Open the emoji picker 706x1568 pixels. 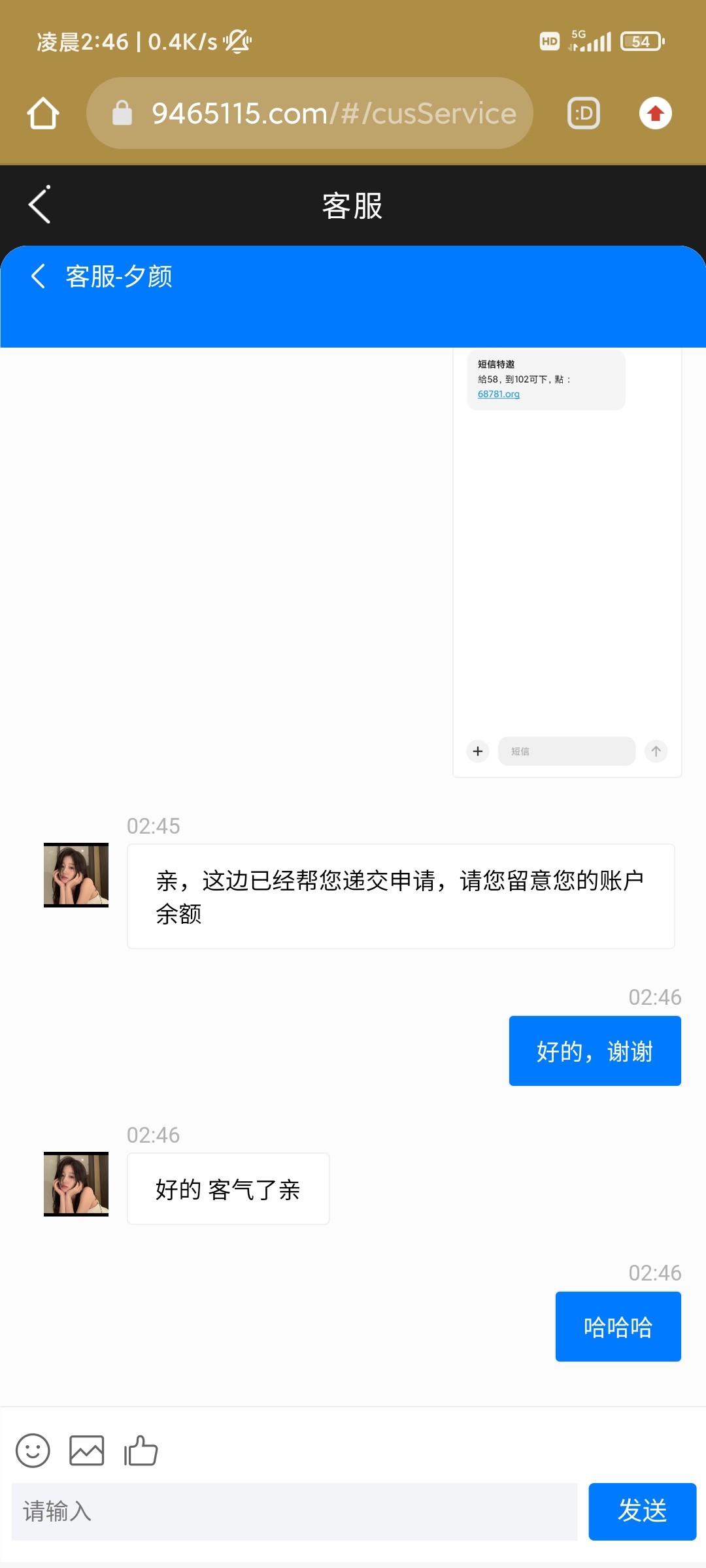(x=33, y=1451)
